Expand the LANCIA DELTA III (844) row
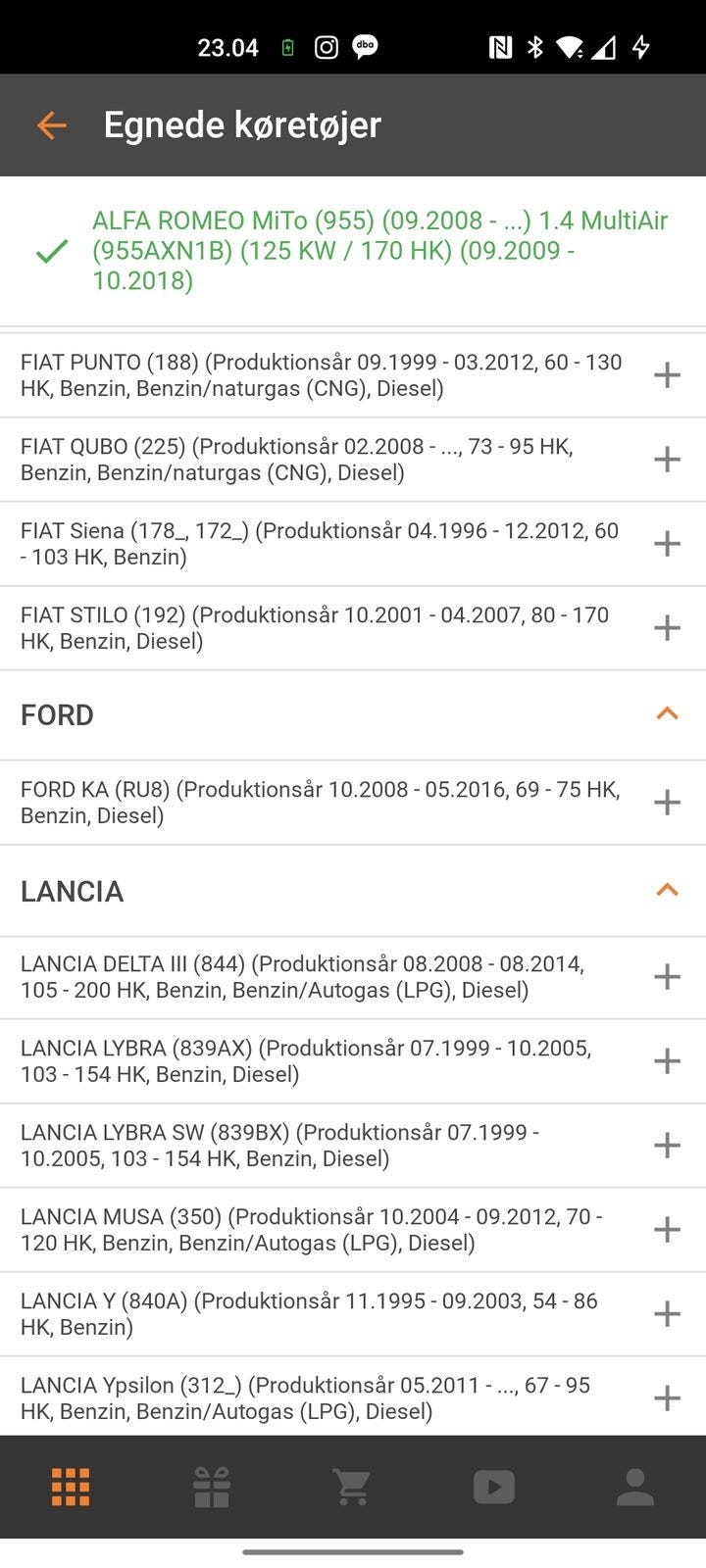706x1568 pixels. click(667, 976)
